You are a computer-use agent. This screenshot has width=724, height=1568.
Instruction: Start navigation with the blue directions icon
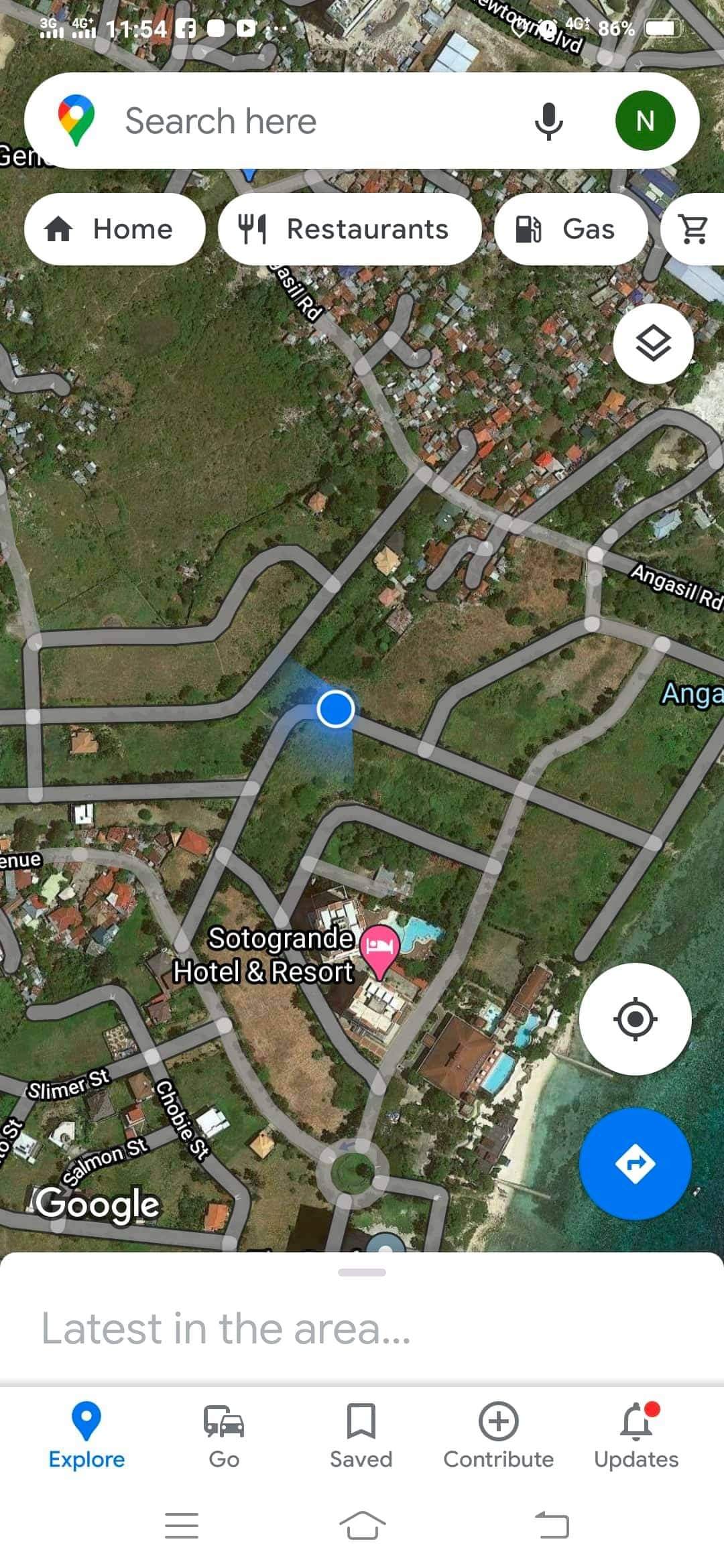(x=634, y=1164)
